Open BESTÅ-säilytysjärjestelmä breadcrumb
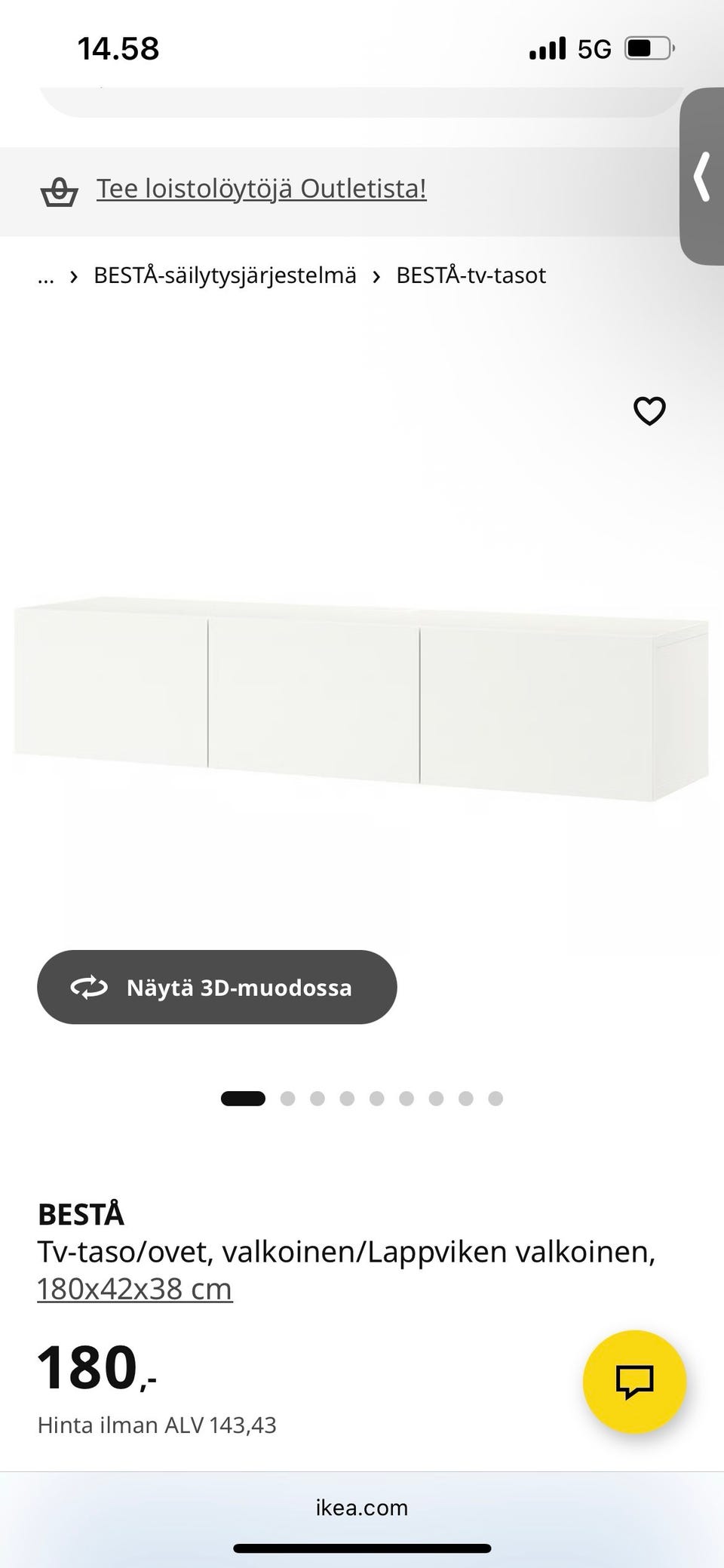The width and height of the screenshot is (724, 1568). coord(225,275)
